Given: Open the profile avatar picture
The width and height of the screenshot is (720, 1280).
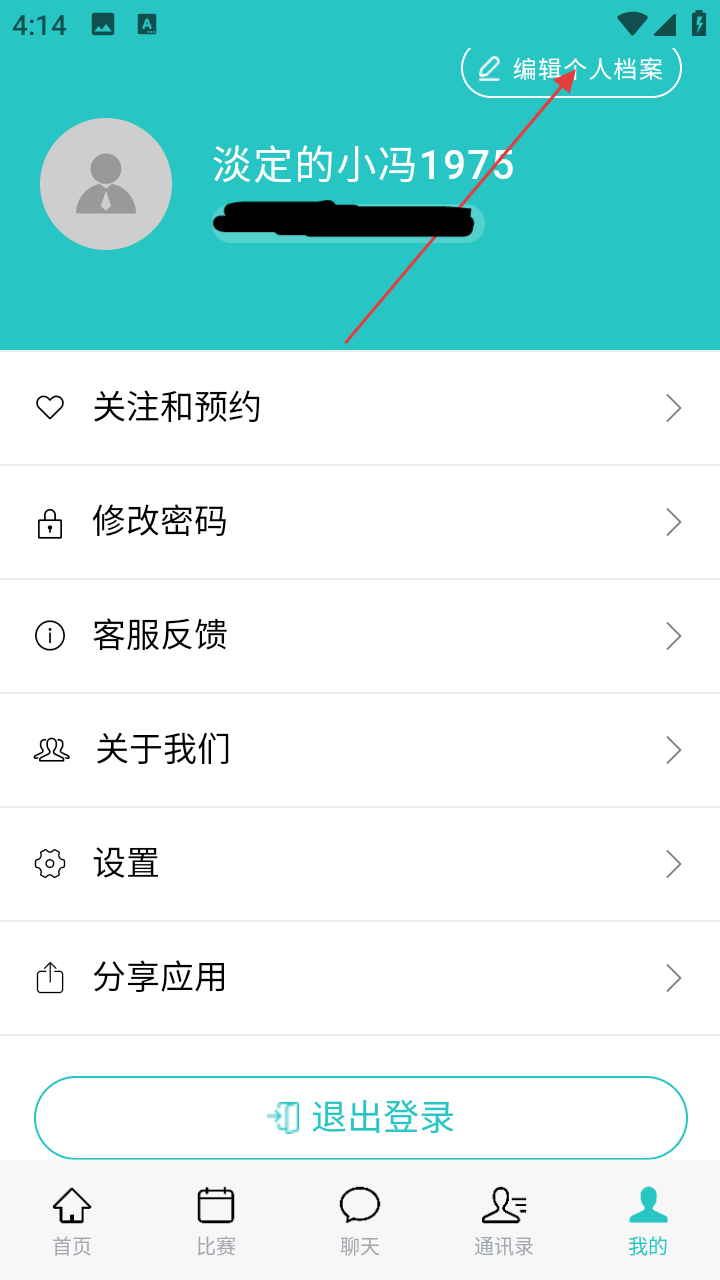Looking at the screenshot, I should pos(106,184).
